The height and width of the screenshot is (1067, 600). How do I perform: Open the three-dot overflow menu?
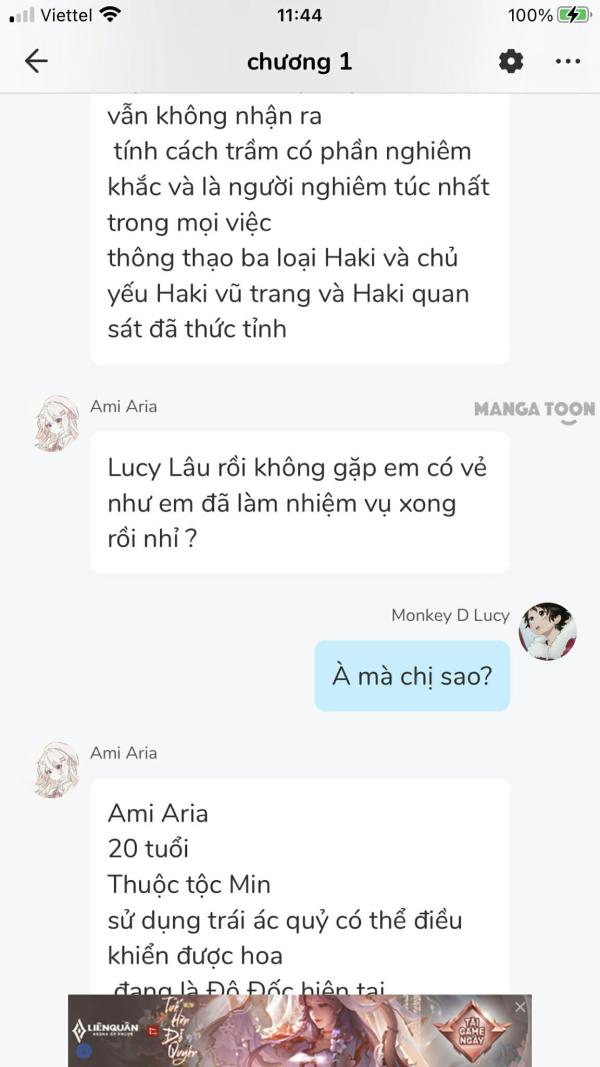(567, 62)
